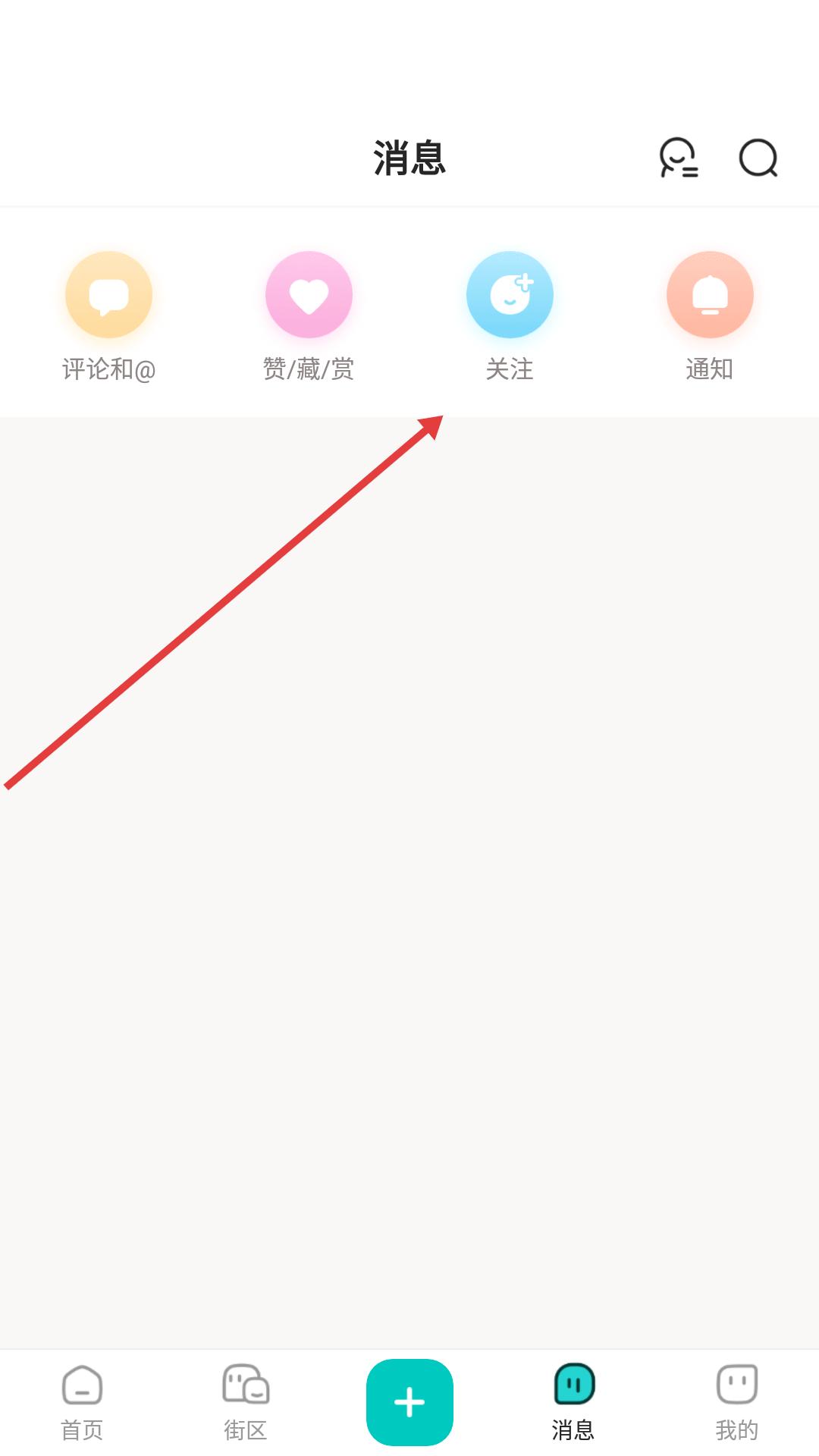
Task: Go to the 我的 tab
Action: point(736,1403)
